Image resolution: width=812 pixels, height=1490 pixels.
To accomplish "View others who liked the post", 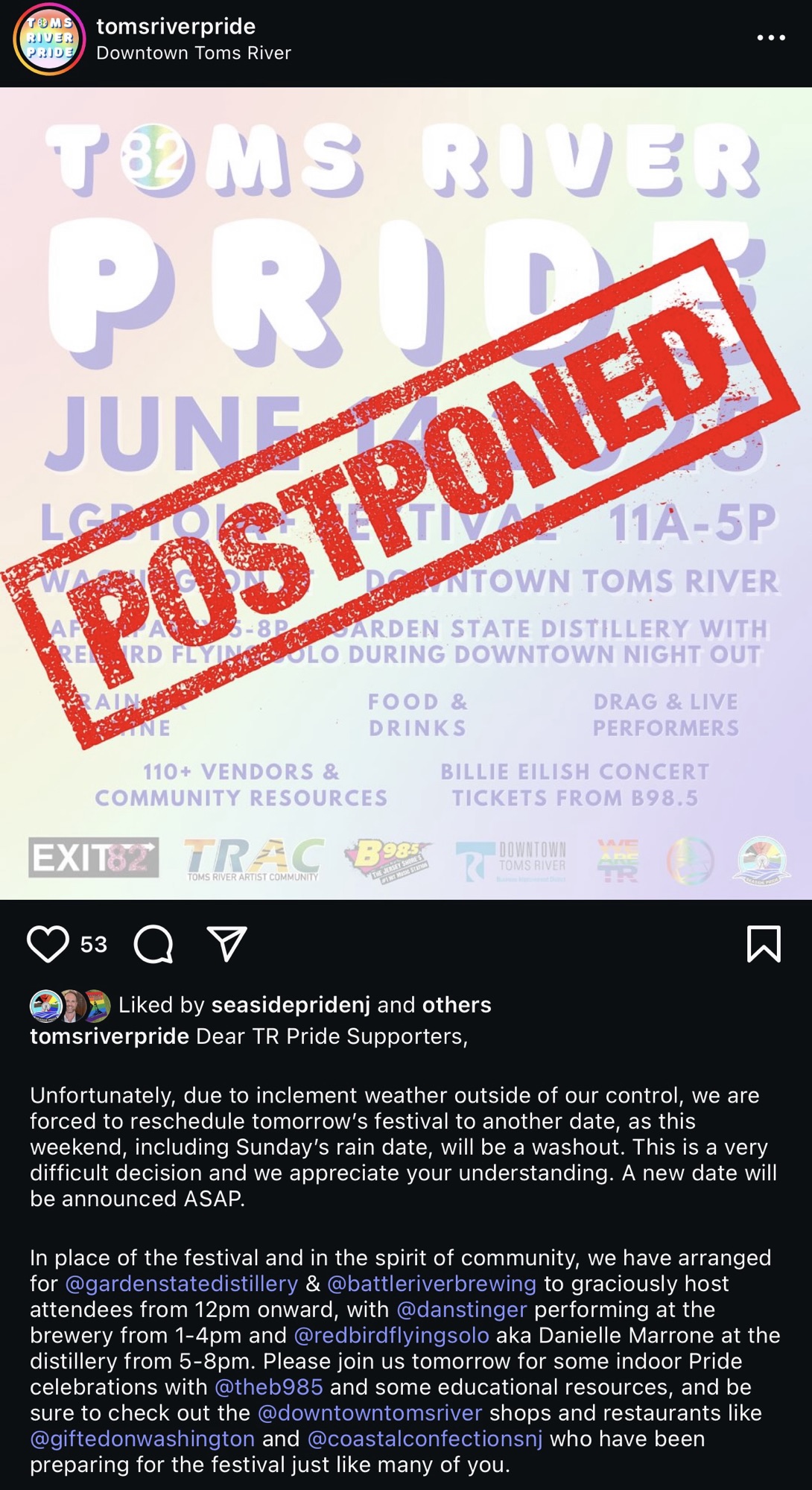I will pyautogui.click(x=457, y=1005).
